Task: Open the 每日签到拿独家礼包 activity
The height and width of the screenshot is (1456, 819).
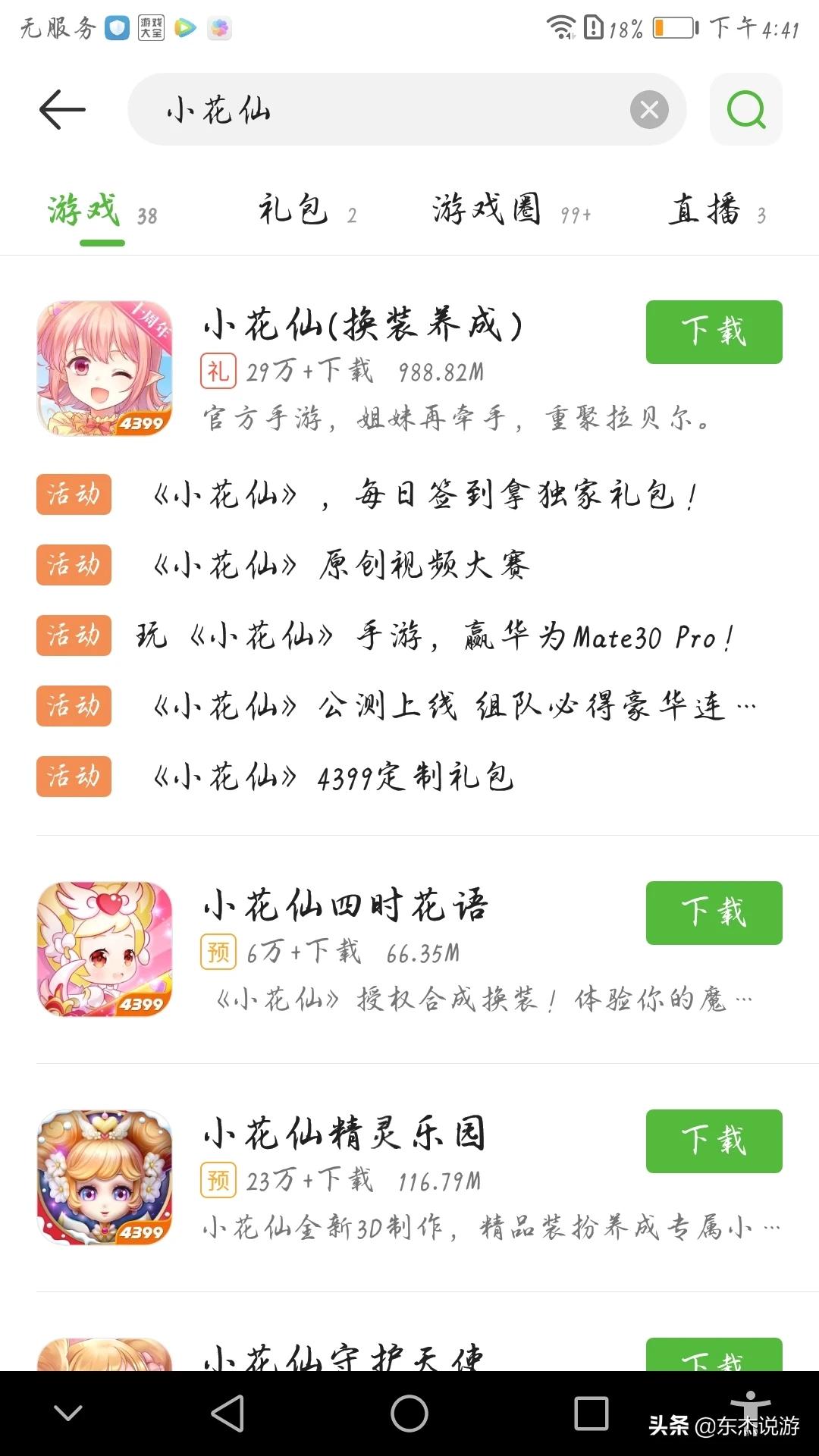Action: (x=425, y=495)
